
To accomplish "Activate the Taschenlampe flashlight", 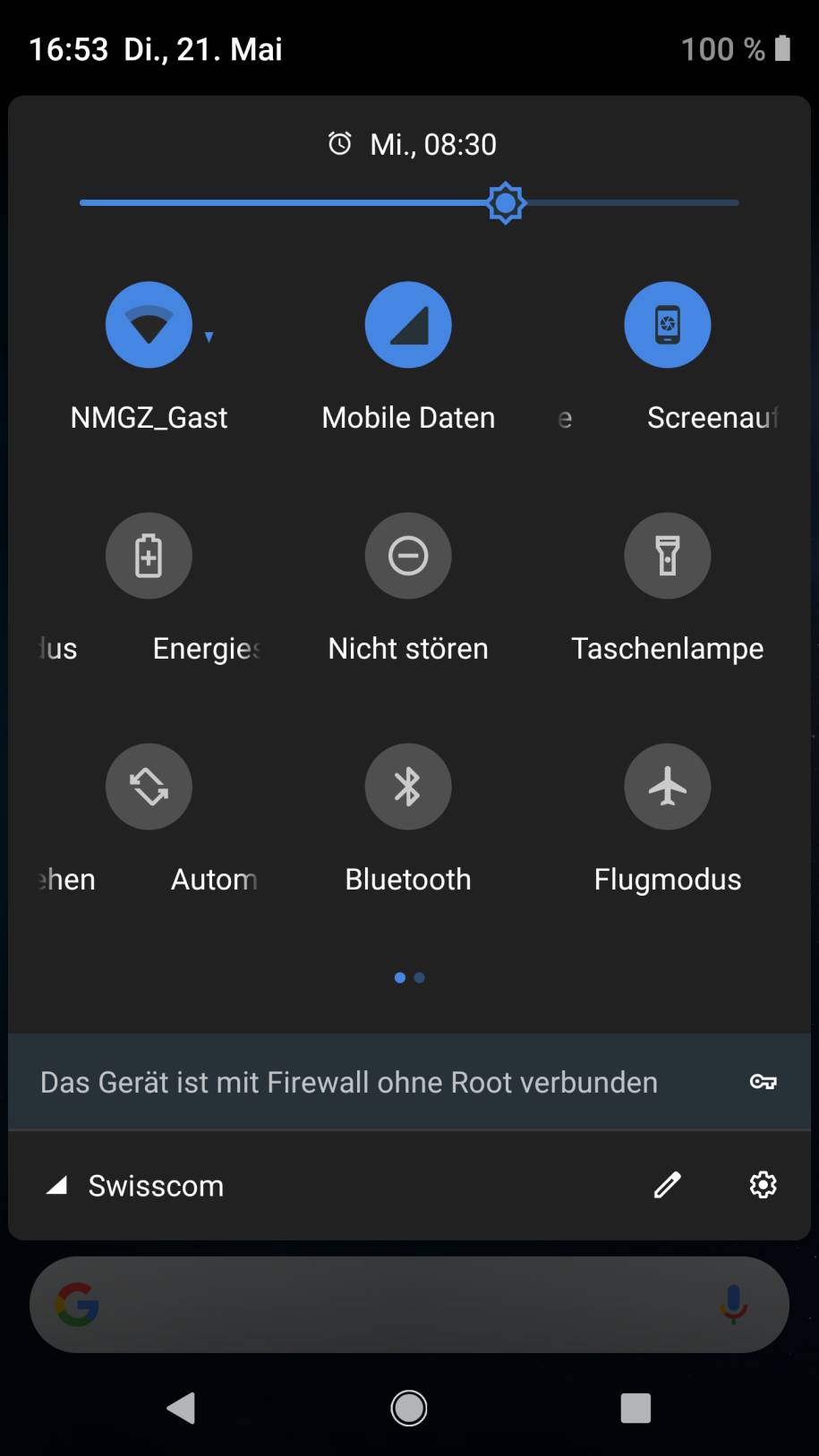I will pyautogui.click(x=668, y=556).
